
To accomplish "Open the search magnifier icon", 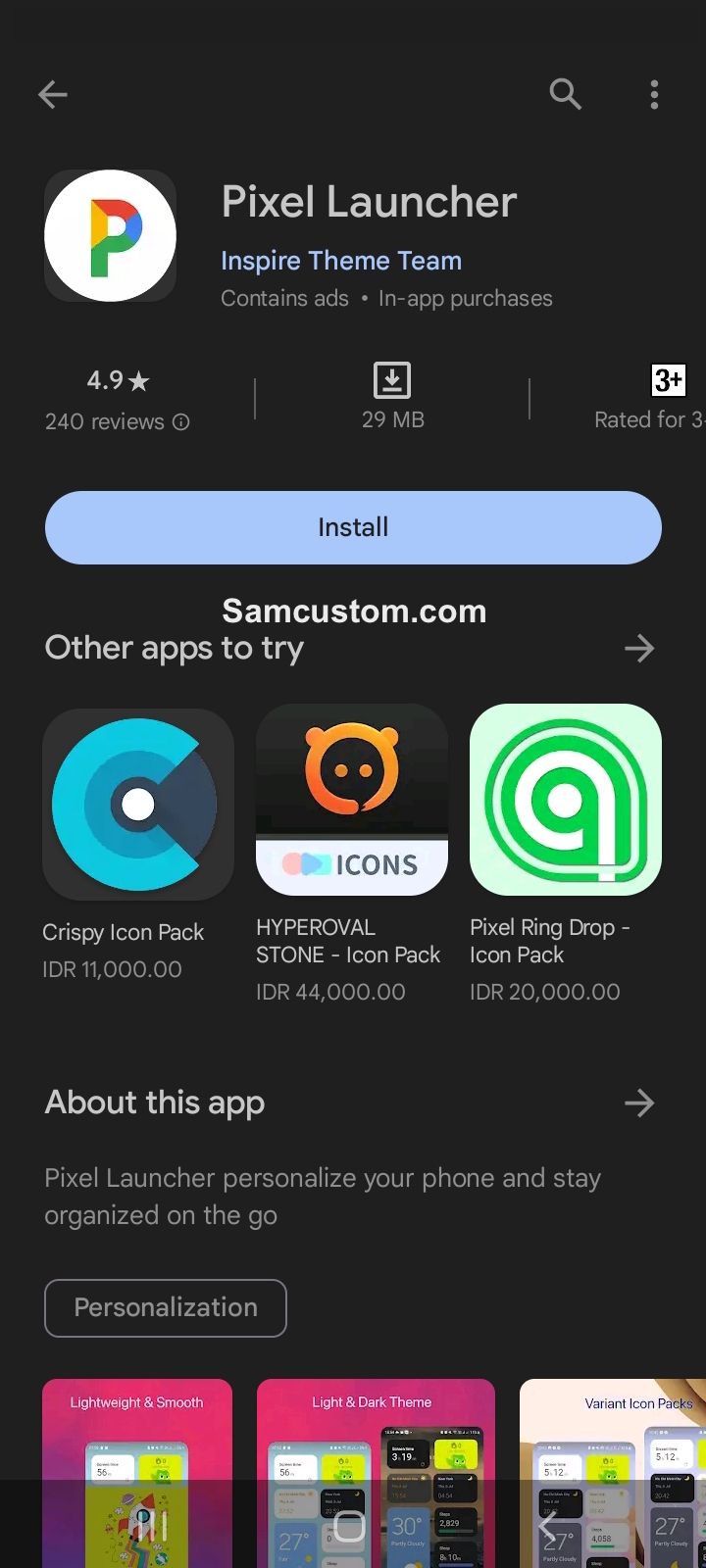I will (566, 94).
